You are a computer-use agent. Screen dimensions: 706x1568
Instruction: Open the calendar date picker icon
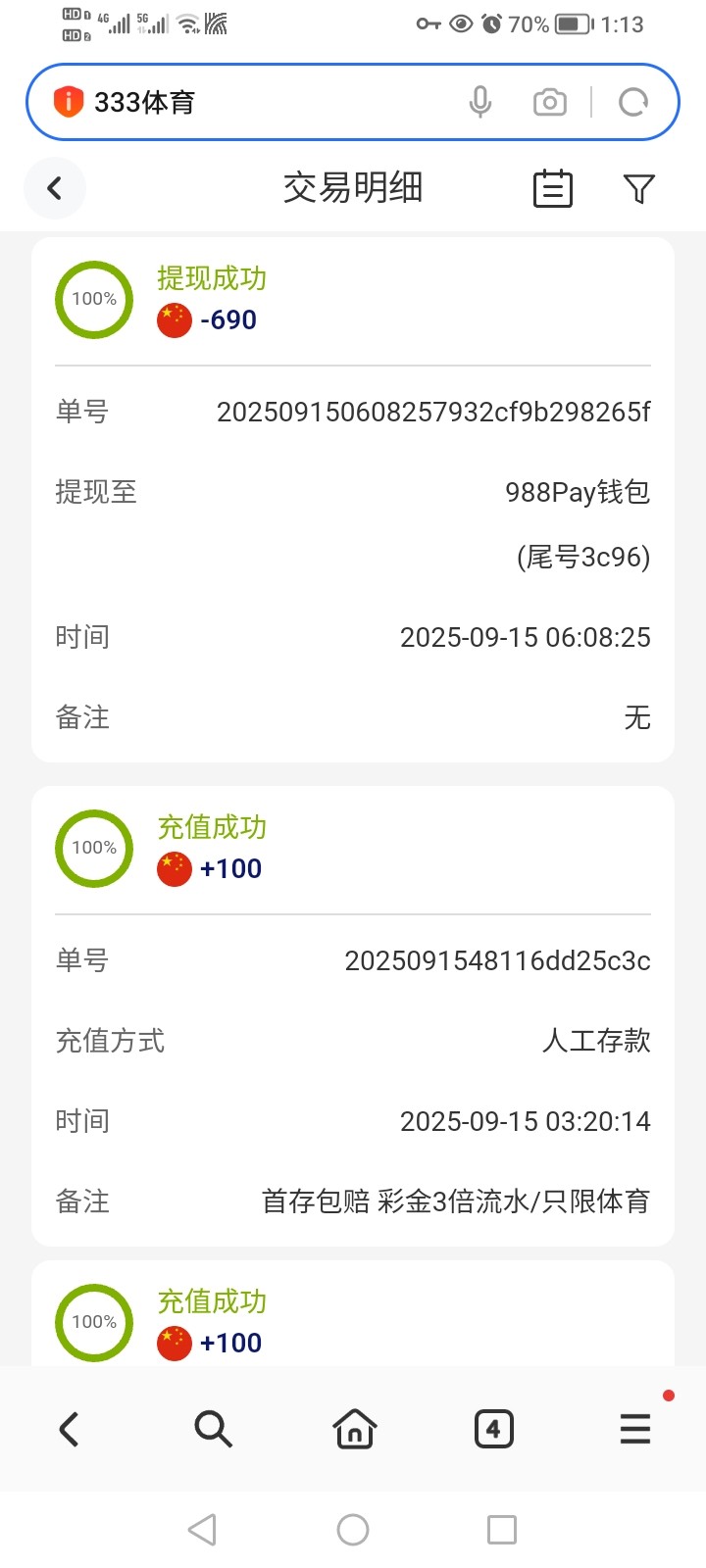pyautogui.click(x=552, y=188)
